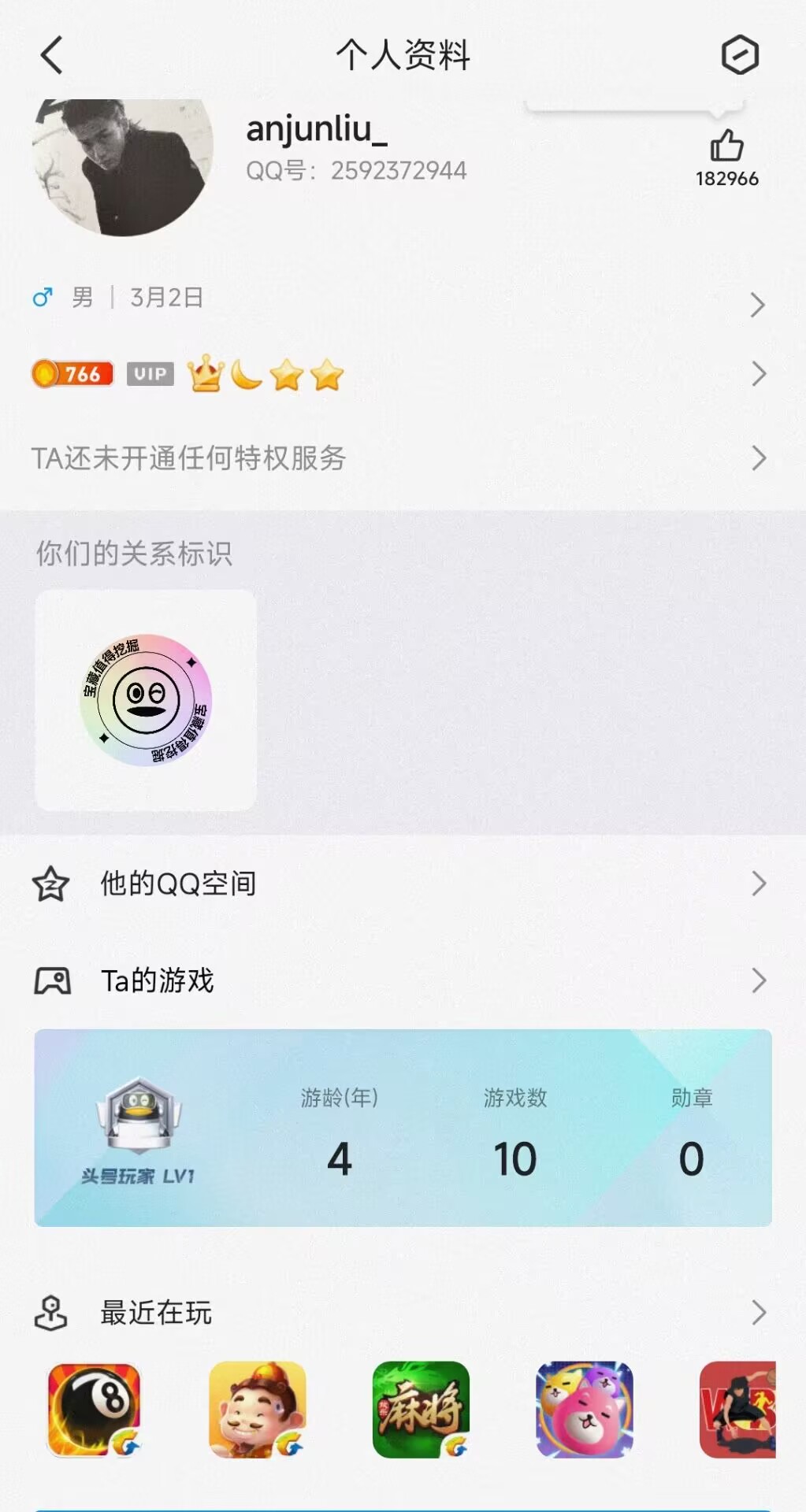Open the 麻将 game icon

point(421,1410)
